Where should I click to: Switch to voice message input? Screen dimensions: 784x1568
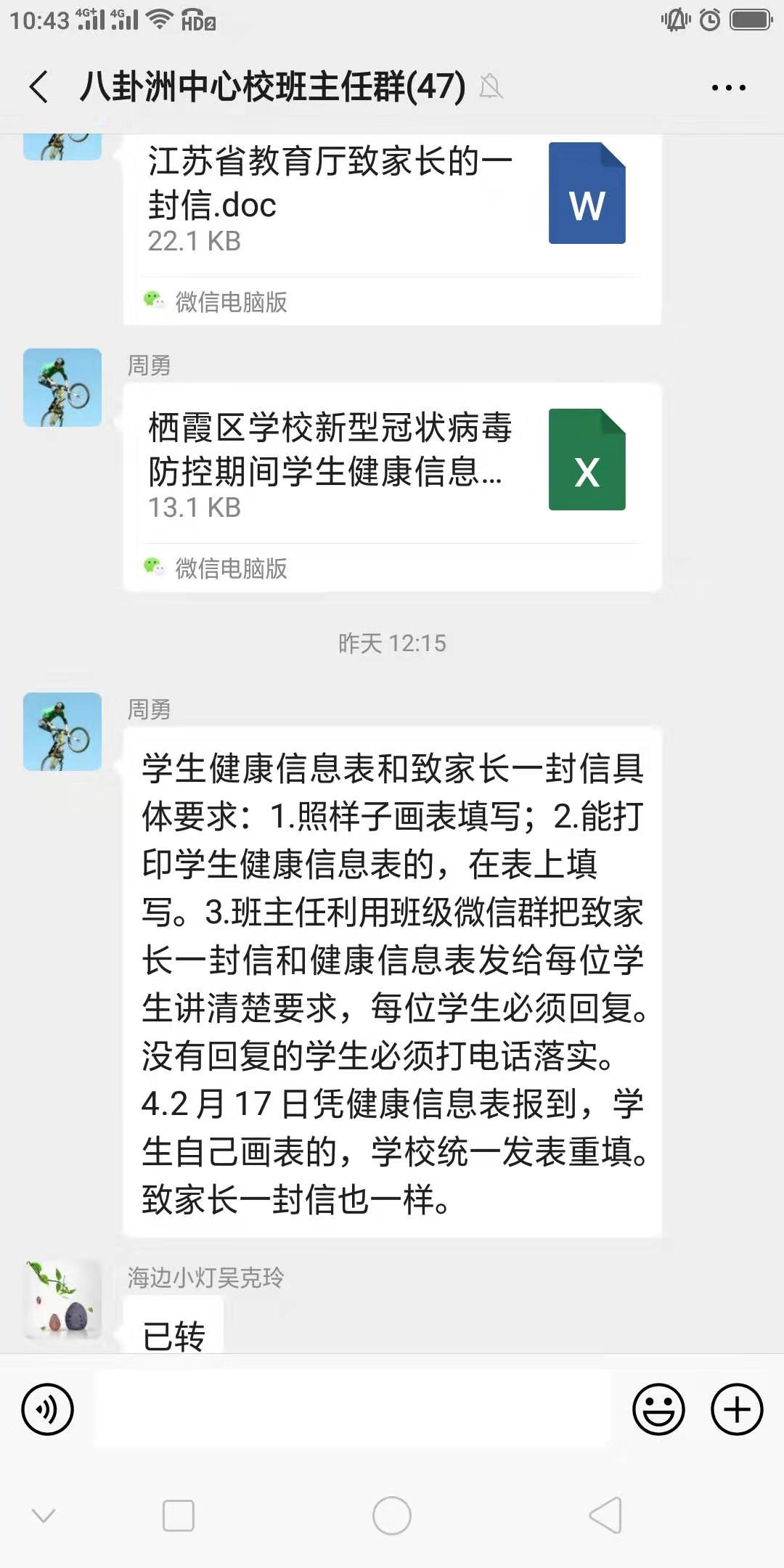click(48, 1410)
